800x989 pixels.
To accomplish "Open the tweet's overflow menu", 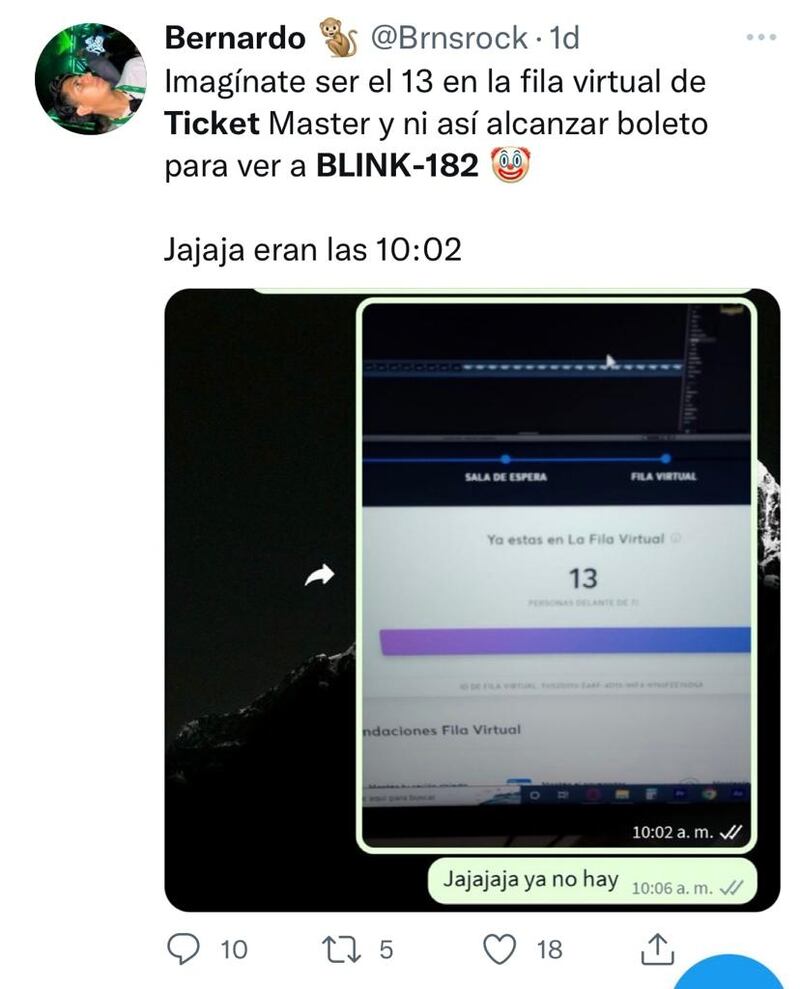I will click(761, 38).
